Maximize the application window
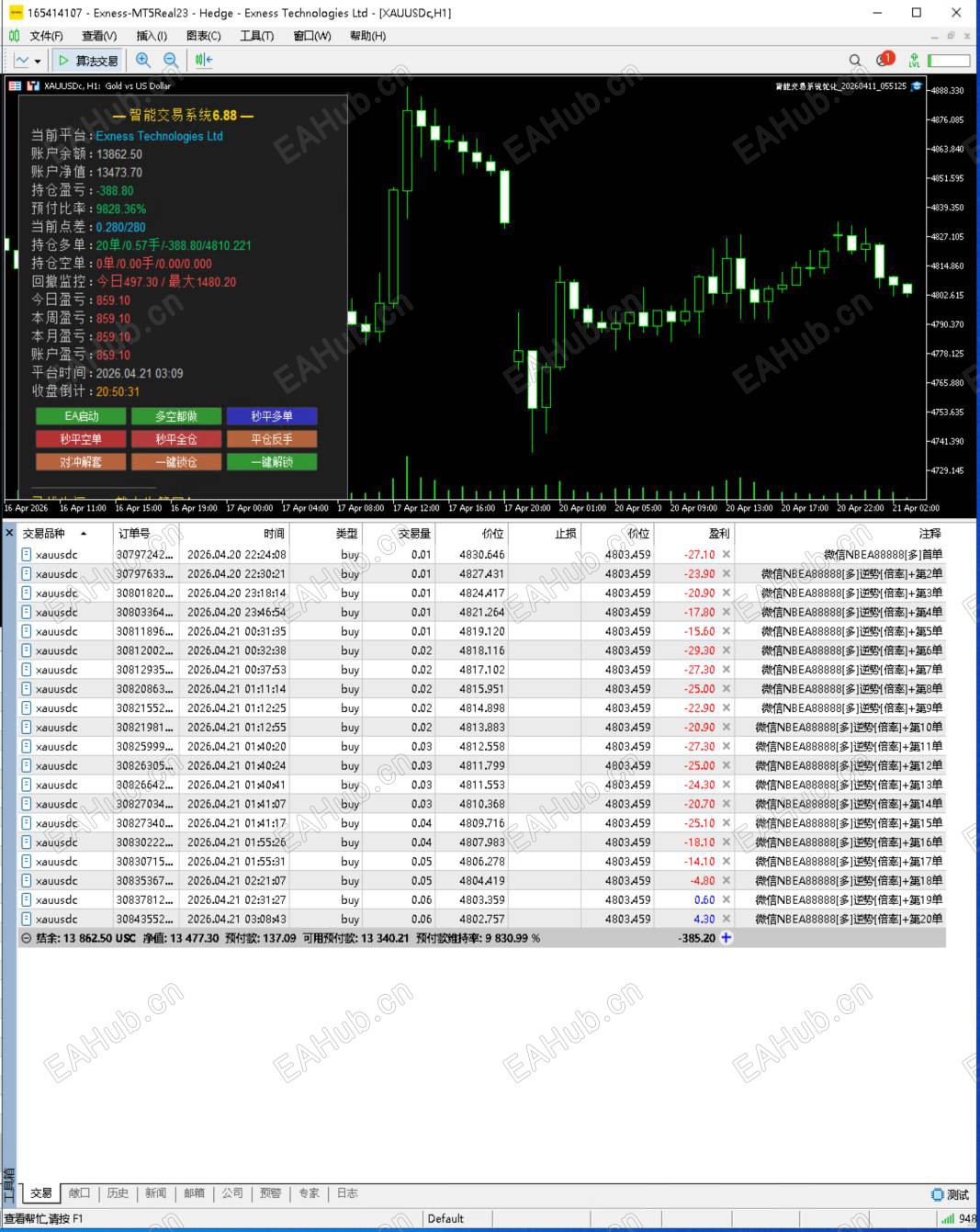Image resolution: width=980 pixels, height=1232 pixels. click(917, 13)
